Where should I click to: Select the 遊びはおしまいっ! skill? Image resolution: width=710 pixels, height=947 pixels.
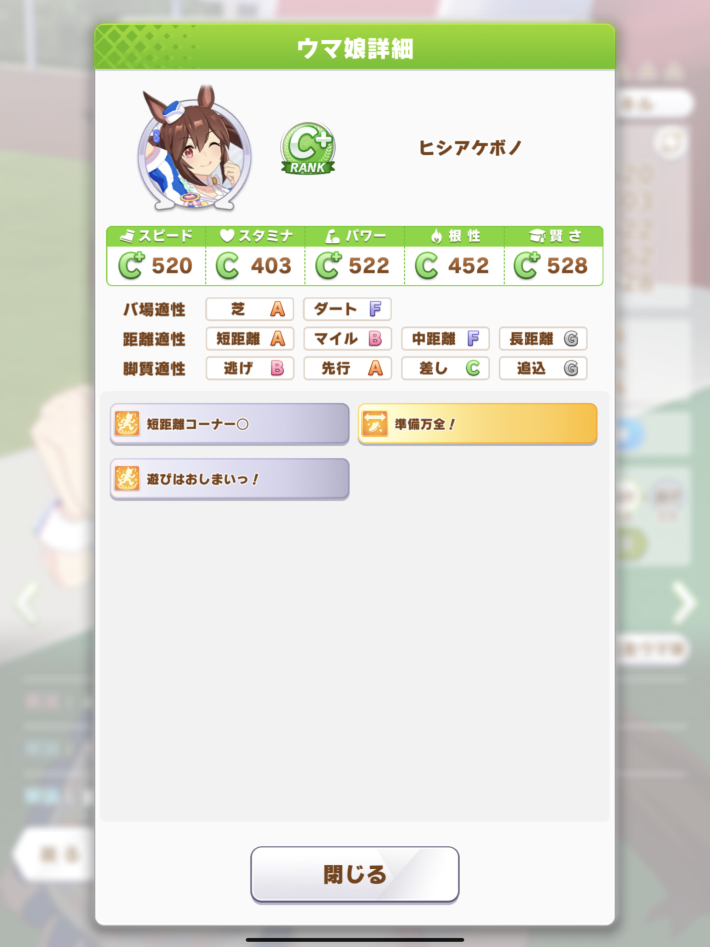click(229, 479)
